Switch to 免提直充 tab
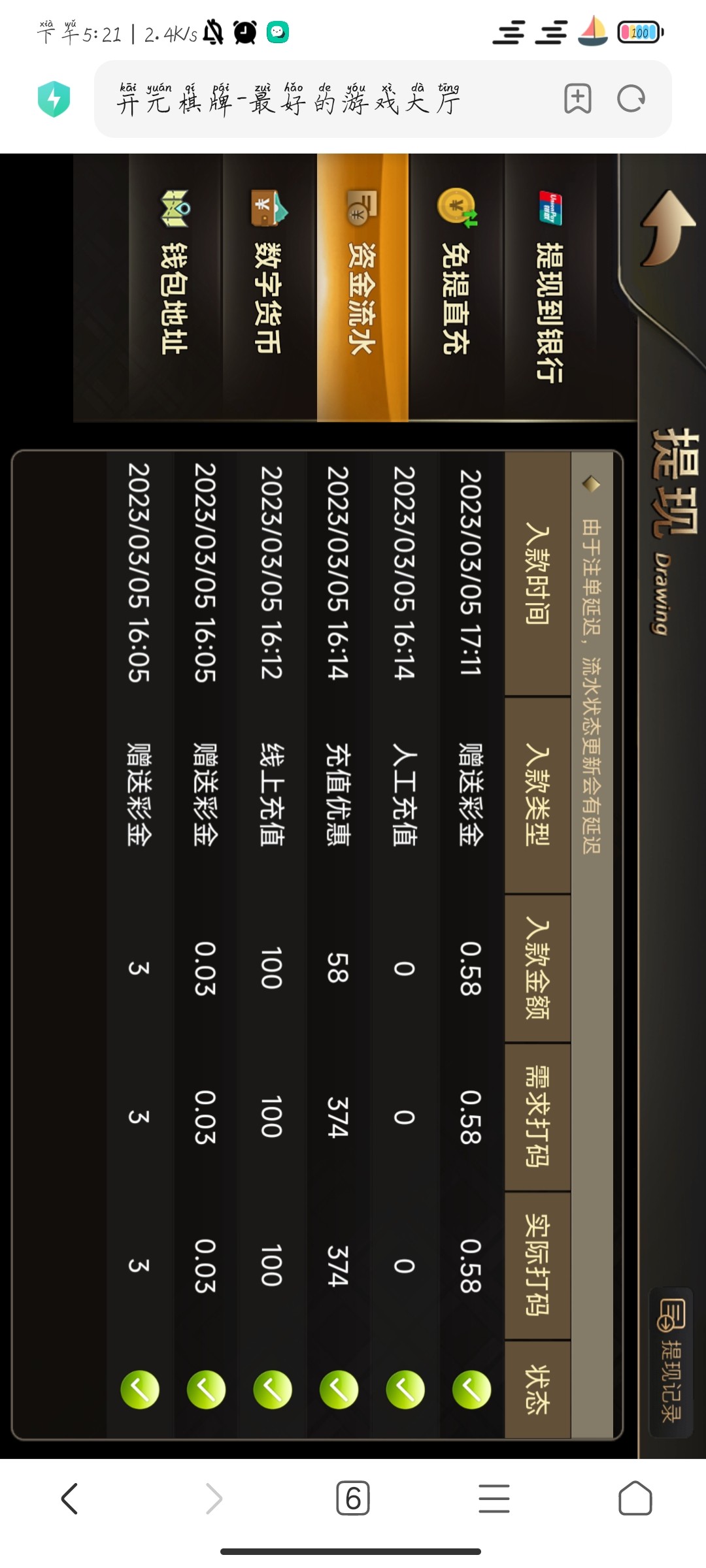Viewport: 706px width, 1568px height. [456, 287]
